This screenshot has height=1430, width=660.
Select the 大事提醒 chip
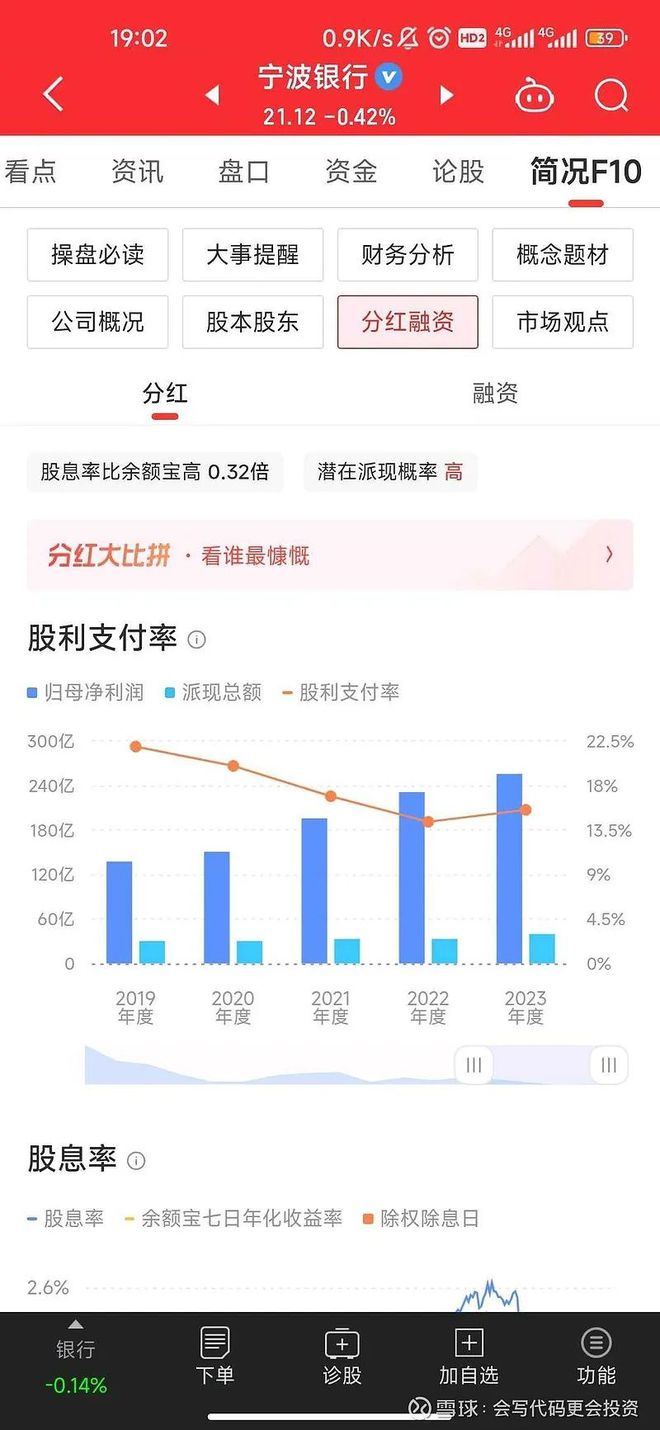(x=253, y=255)
